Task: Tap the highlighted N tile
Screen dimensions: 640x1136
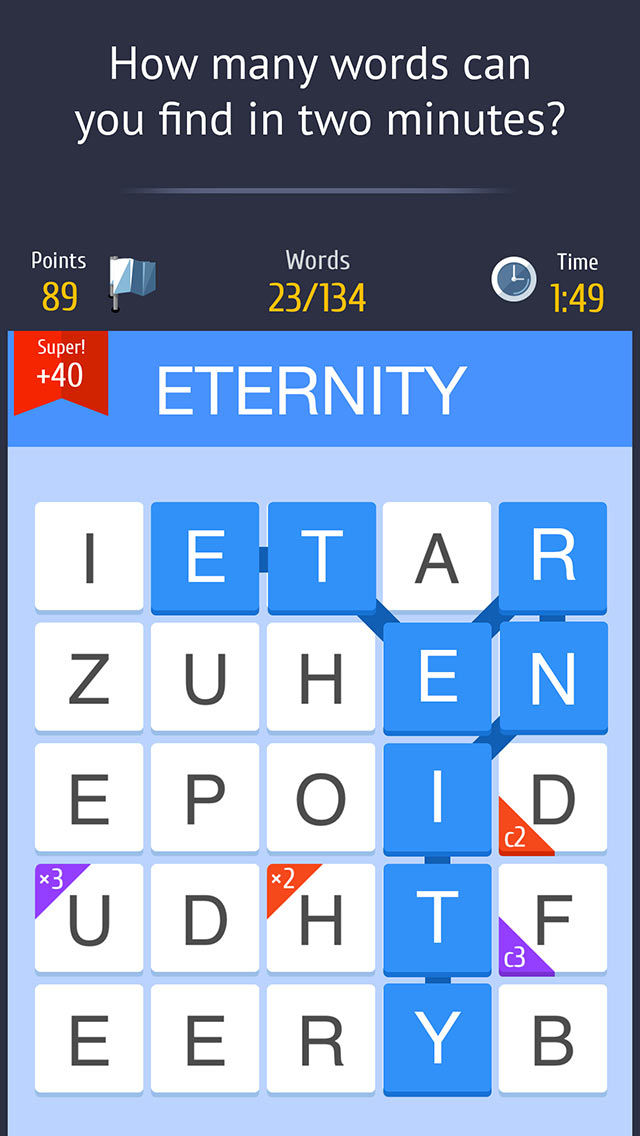Action: (x=553, y=677)
